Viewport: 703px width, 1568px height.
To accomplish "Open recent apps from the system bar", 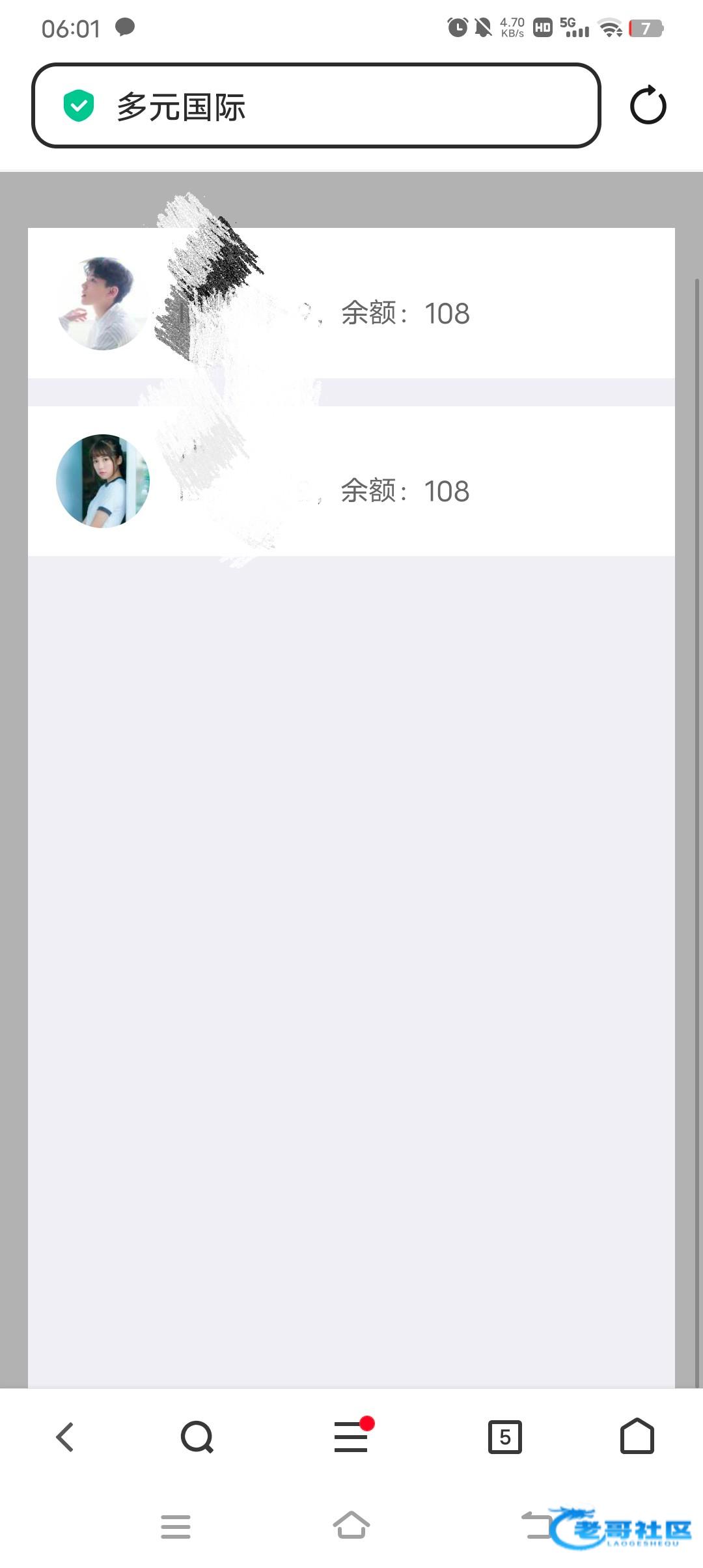I will [x=176, y=1526].
